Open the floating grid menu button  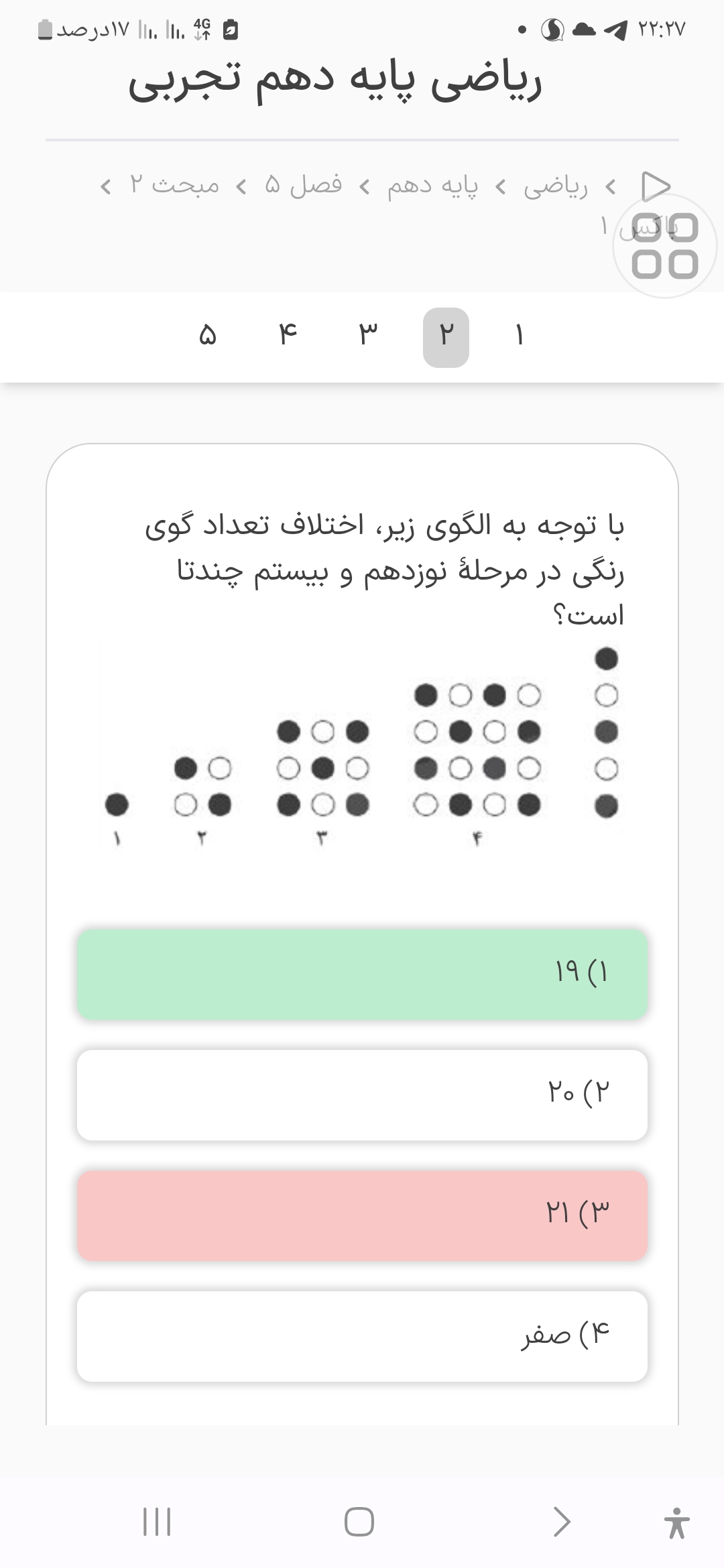click(x=664, y=246)
